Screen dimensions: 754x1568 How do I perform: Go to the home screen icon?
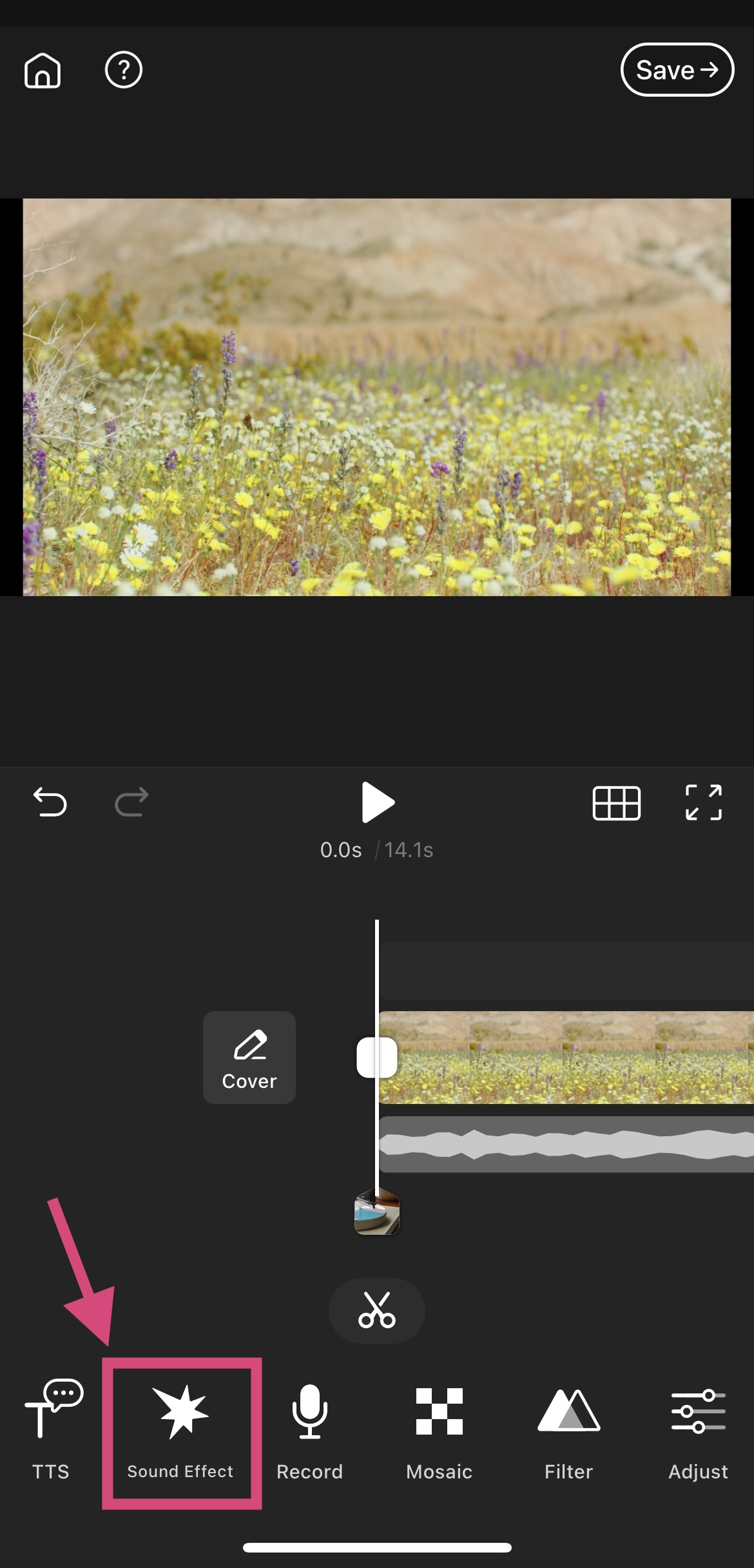(x=43, y=70)
